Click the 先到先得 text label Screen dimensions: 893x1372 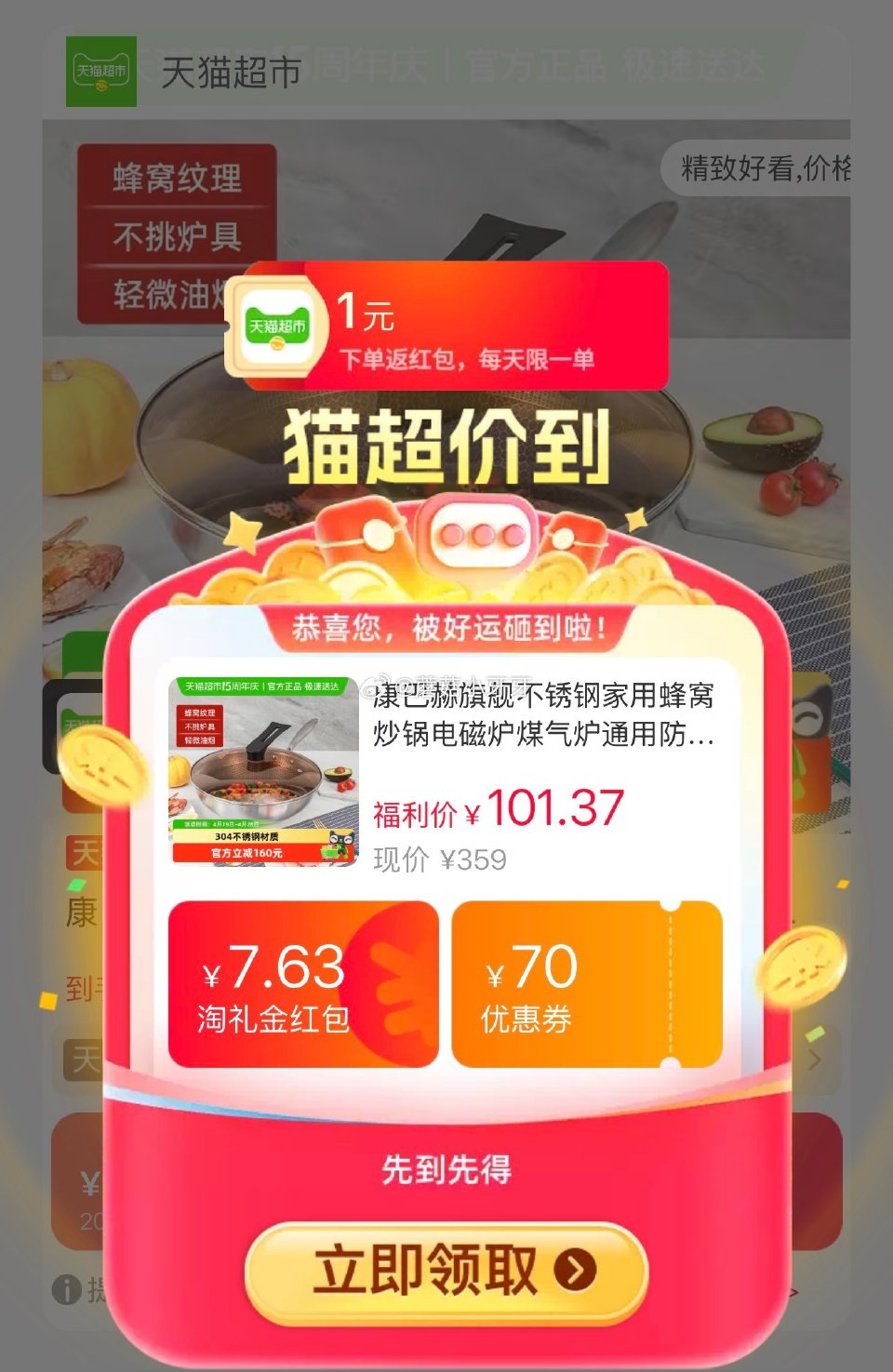pyautogui.click(x=446, y=1172)
